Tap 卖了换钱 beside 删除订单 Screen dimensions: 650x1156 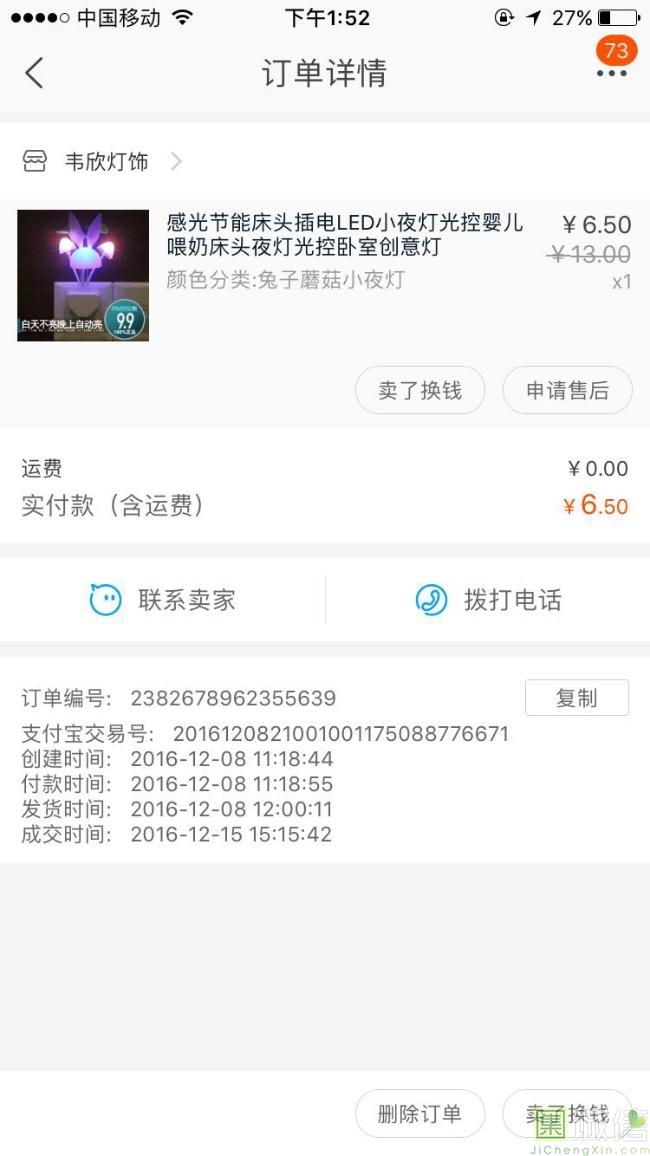pyautogui.click(x=567, y=1114)
